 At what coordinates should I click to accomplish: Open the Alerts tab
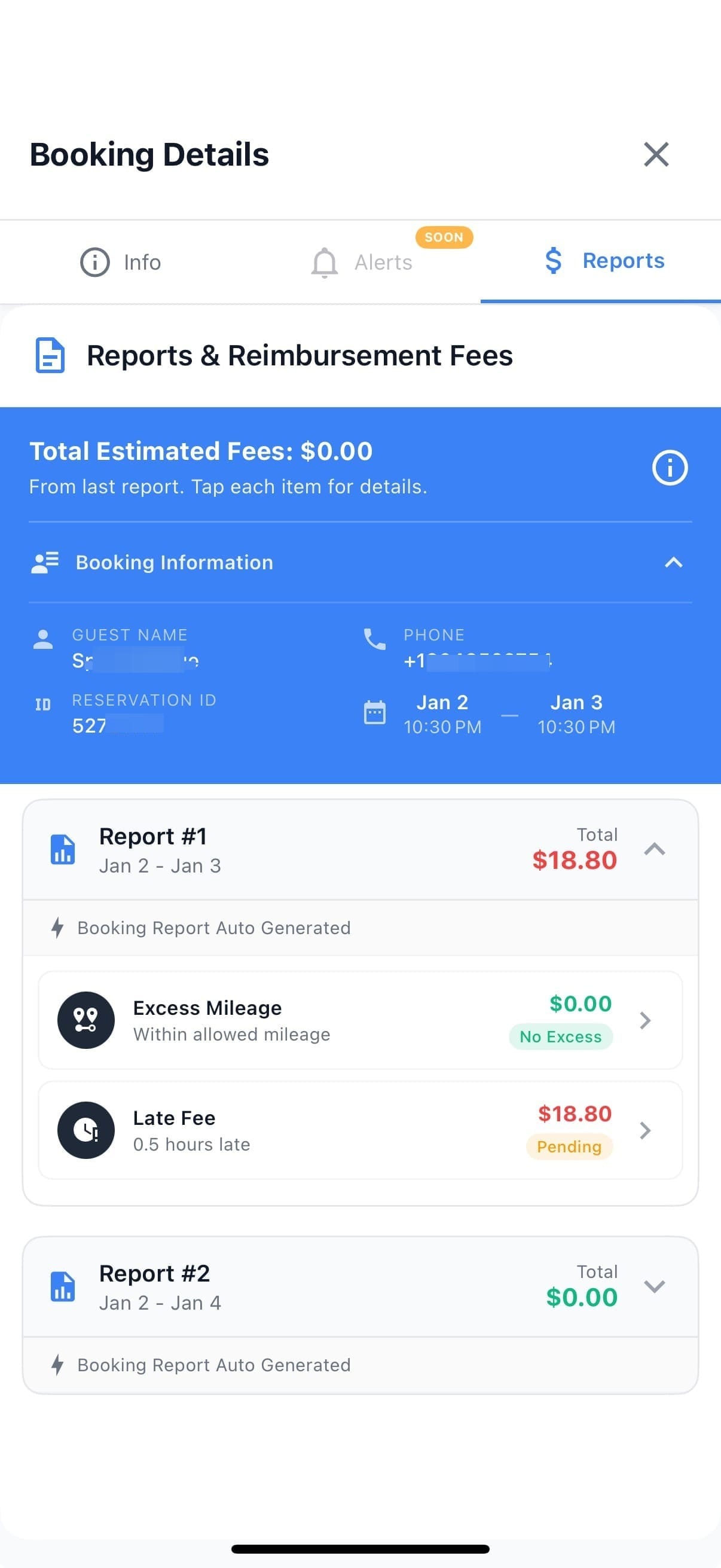[x=361, y=263]
